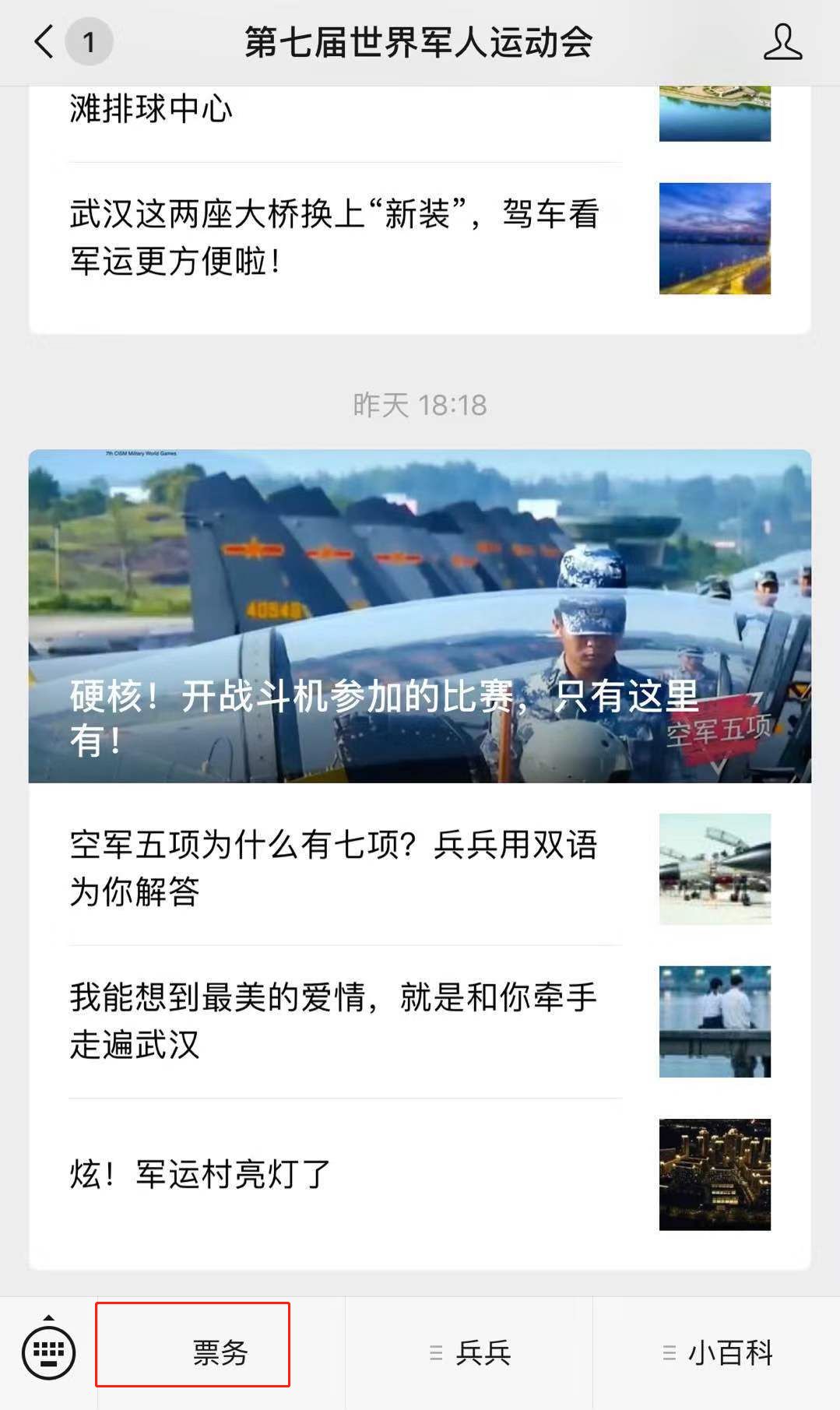Tap the 第七届世界军人运动会 title
Screen dimensions: 840x1410
click(420, 43)
